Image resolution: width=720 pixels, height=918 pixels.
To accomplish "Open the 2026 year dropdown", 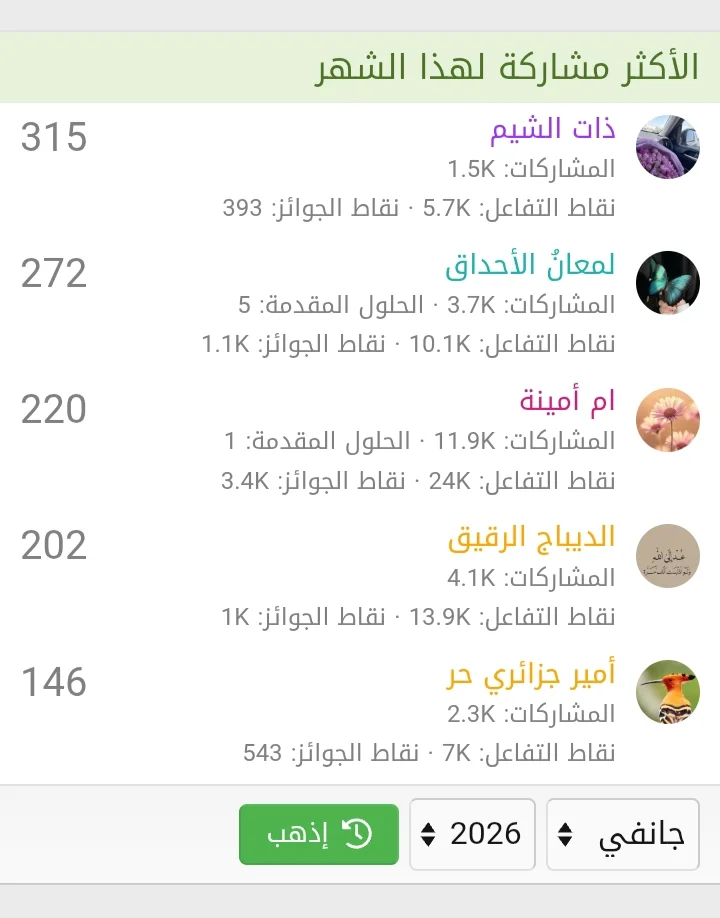I will [472, 834].
